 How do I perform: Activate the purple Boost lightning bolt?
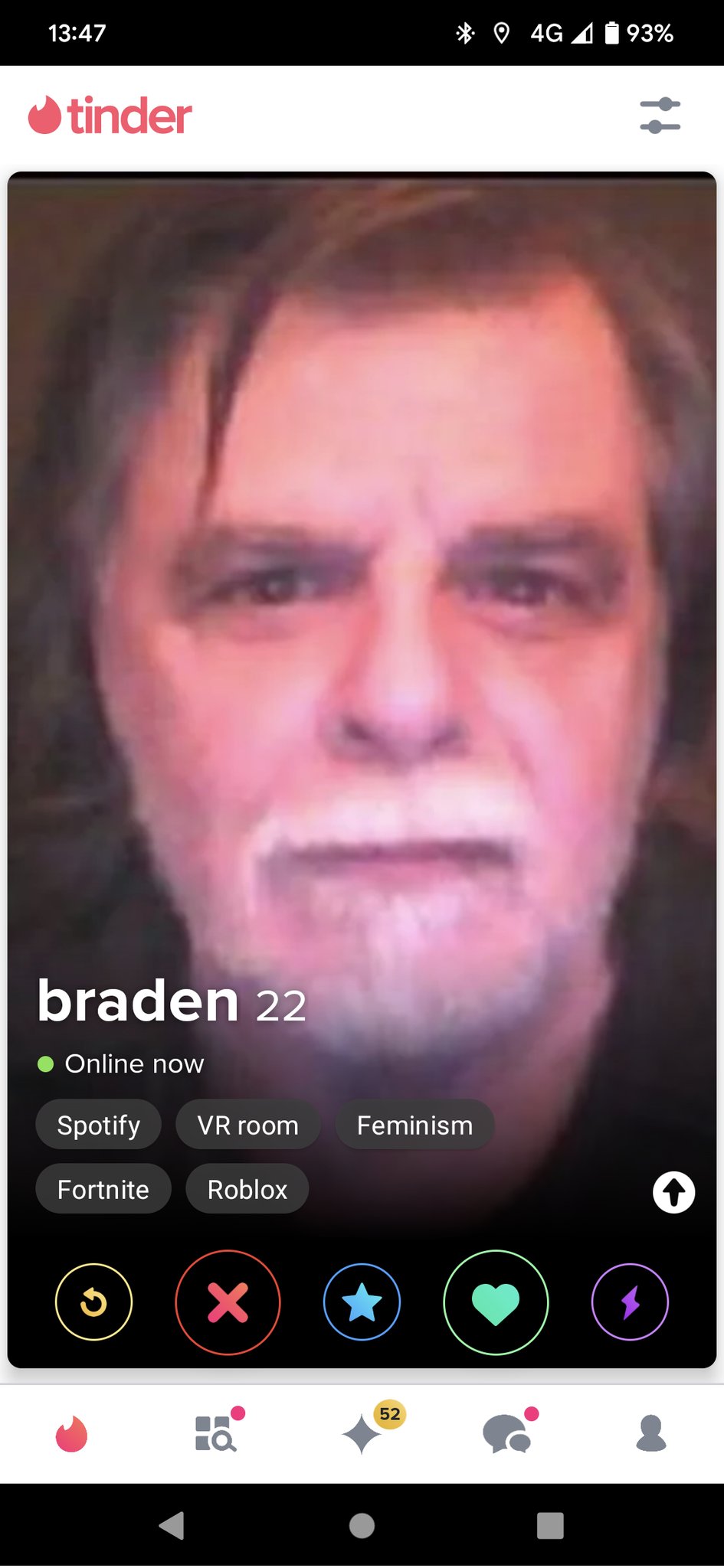click(630, 1302)
